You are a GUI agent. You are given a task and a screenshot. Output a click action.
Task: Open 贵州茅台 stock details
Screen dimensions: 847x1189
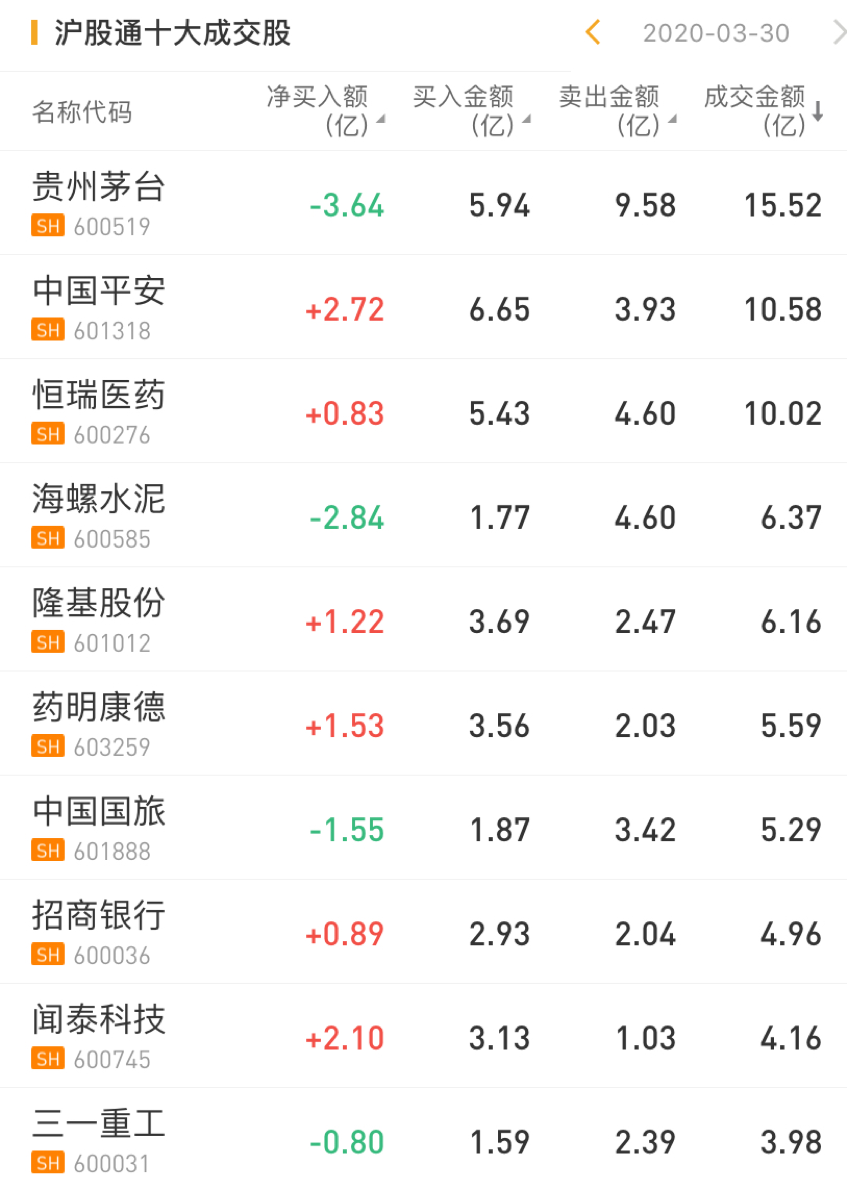[98, 203]
